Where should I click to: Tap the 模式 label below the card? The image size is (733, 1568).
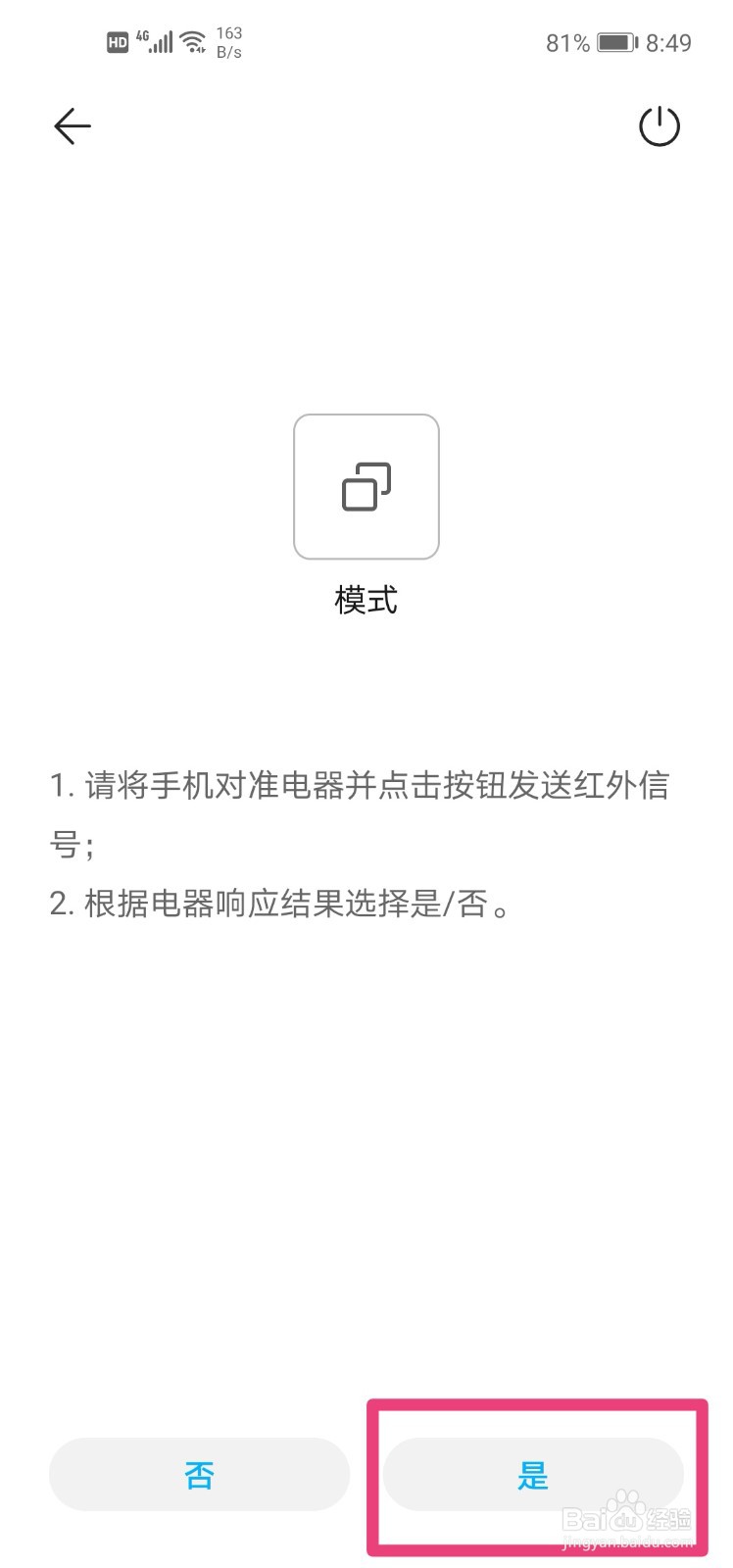click(x=365, y=600)
